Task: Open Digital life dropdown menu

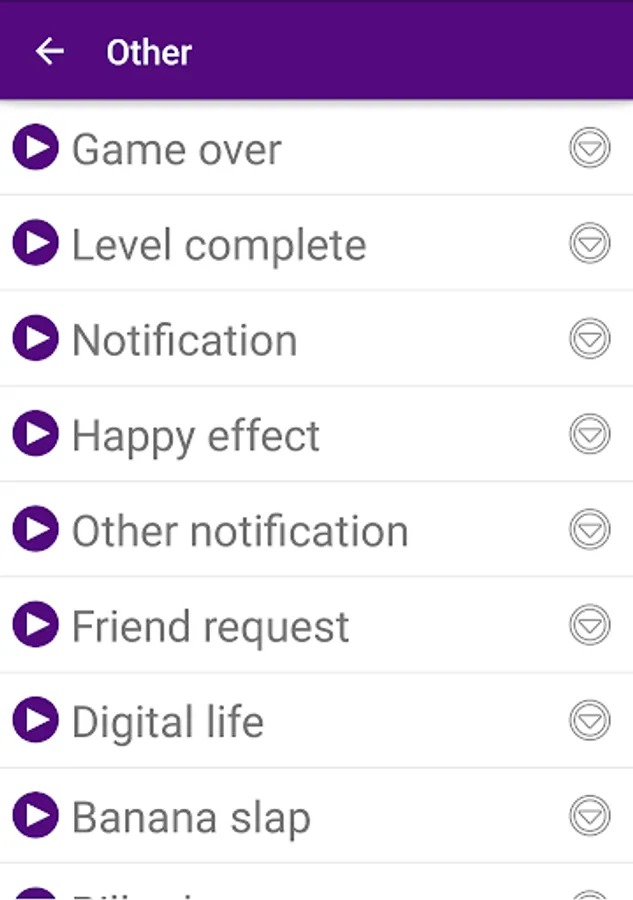Action: point(590,720)
